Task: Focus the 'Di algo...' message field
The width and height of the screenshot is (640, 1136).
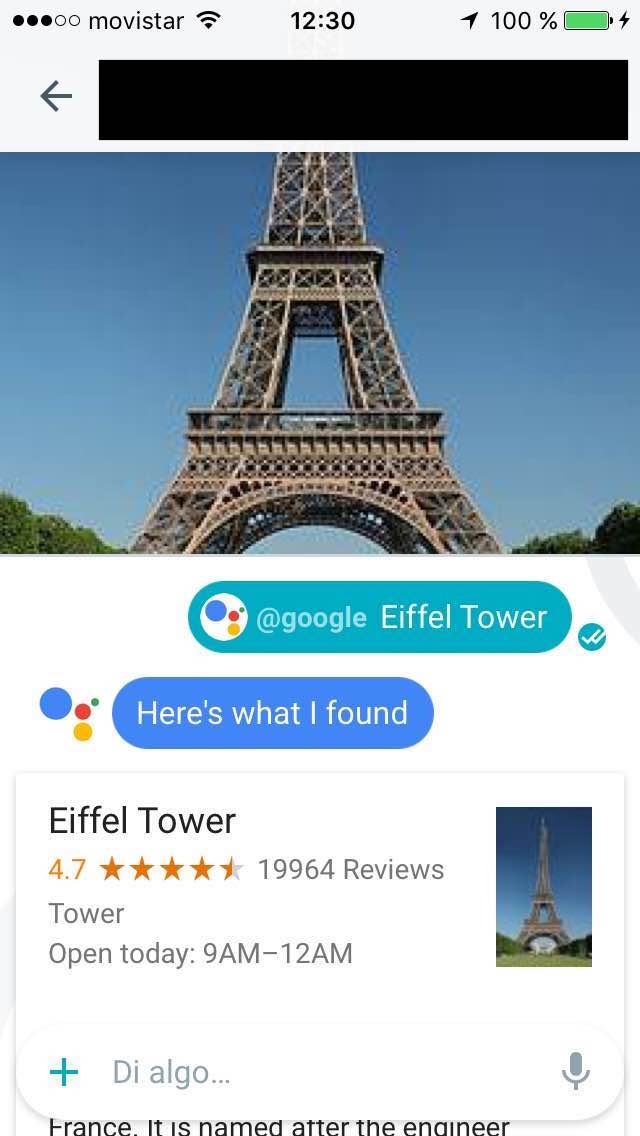Action: tap(319, 1072)
